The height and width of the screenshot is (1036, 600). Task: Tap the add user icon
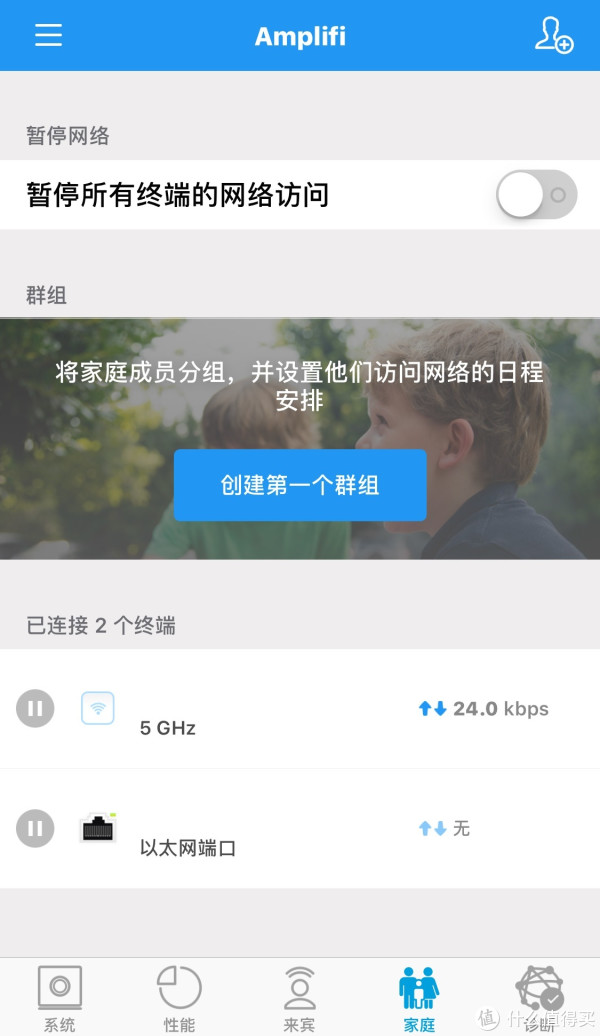(553, 36)
